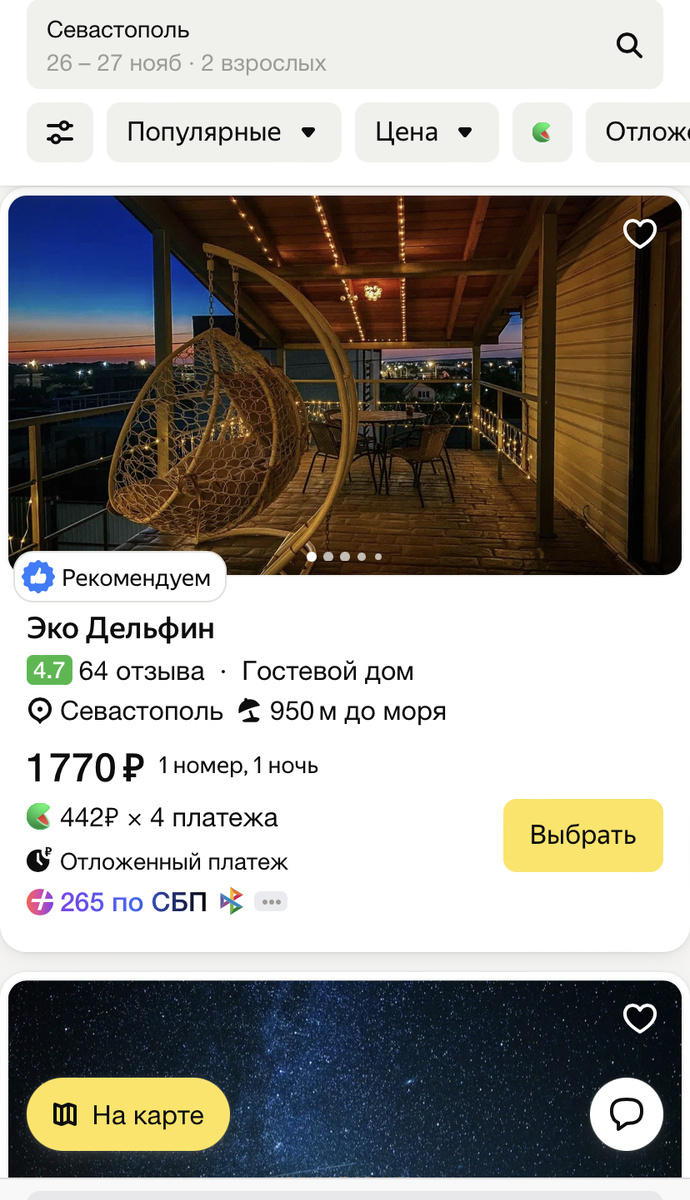The image size is (690, 1200).
Task: Open the filters settings icon
Action: 60,132
